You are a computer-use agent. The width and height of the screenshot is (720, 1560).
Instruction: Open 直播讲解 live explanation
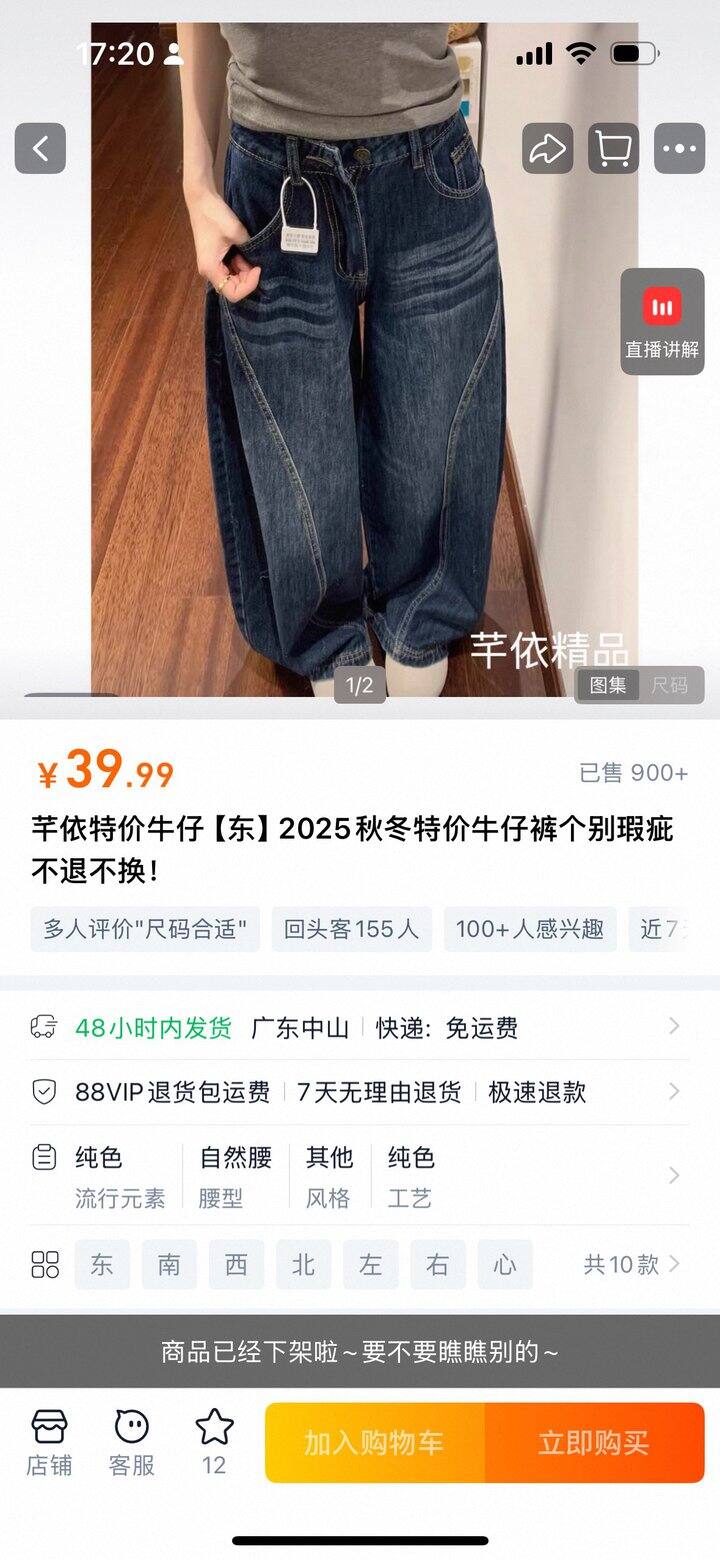pos(662,322)
